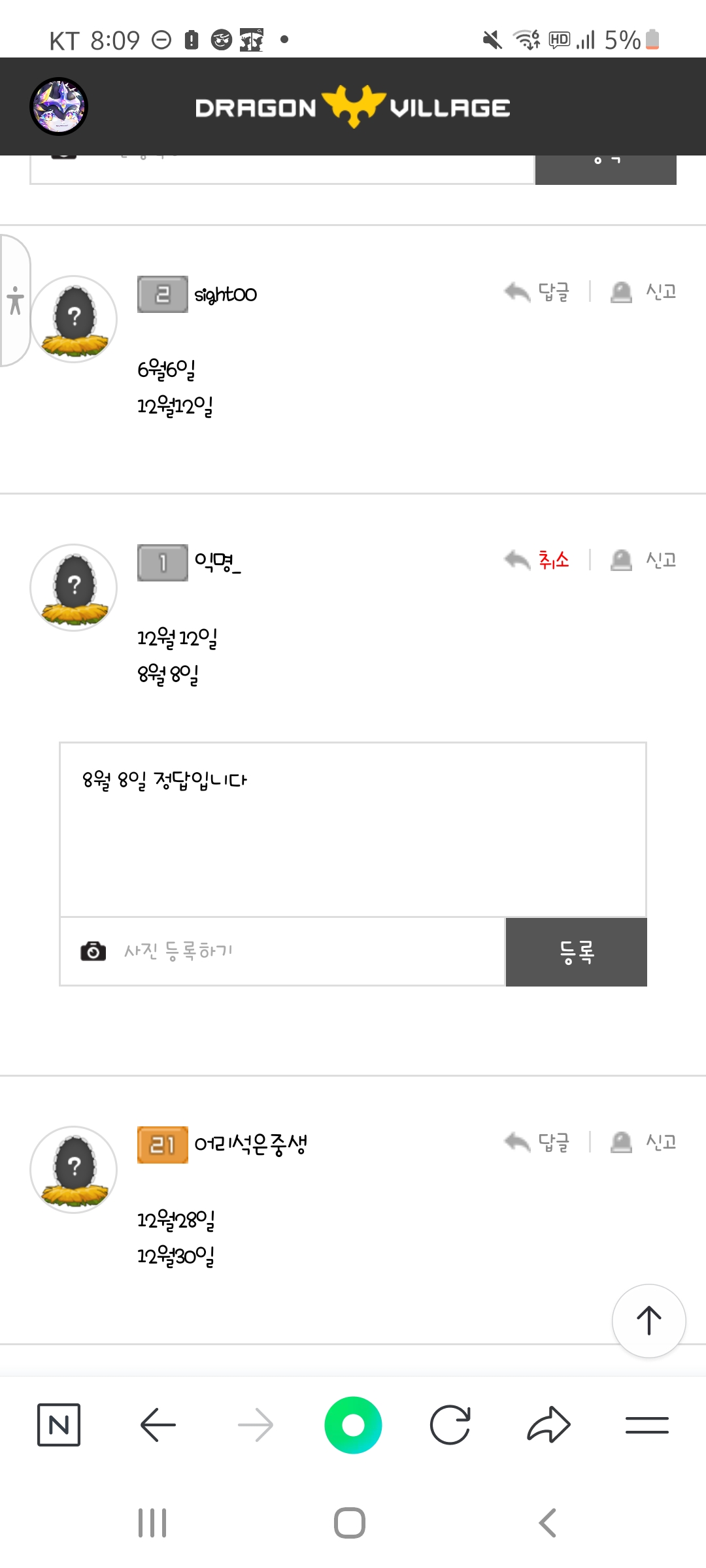706x1568 pixels.
Task: Go to the system home screen
Action: [350, 1523]
